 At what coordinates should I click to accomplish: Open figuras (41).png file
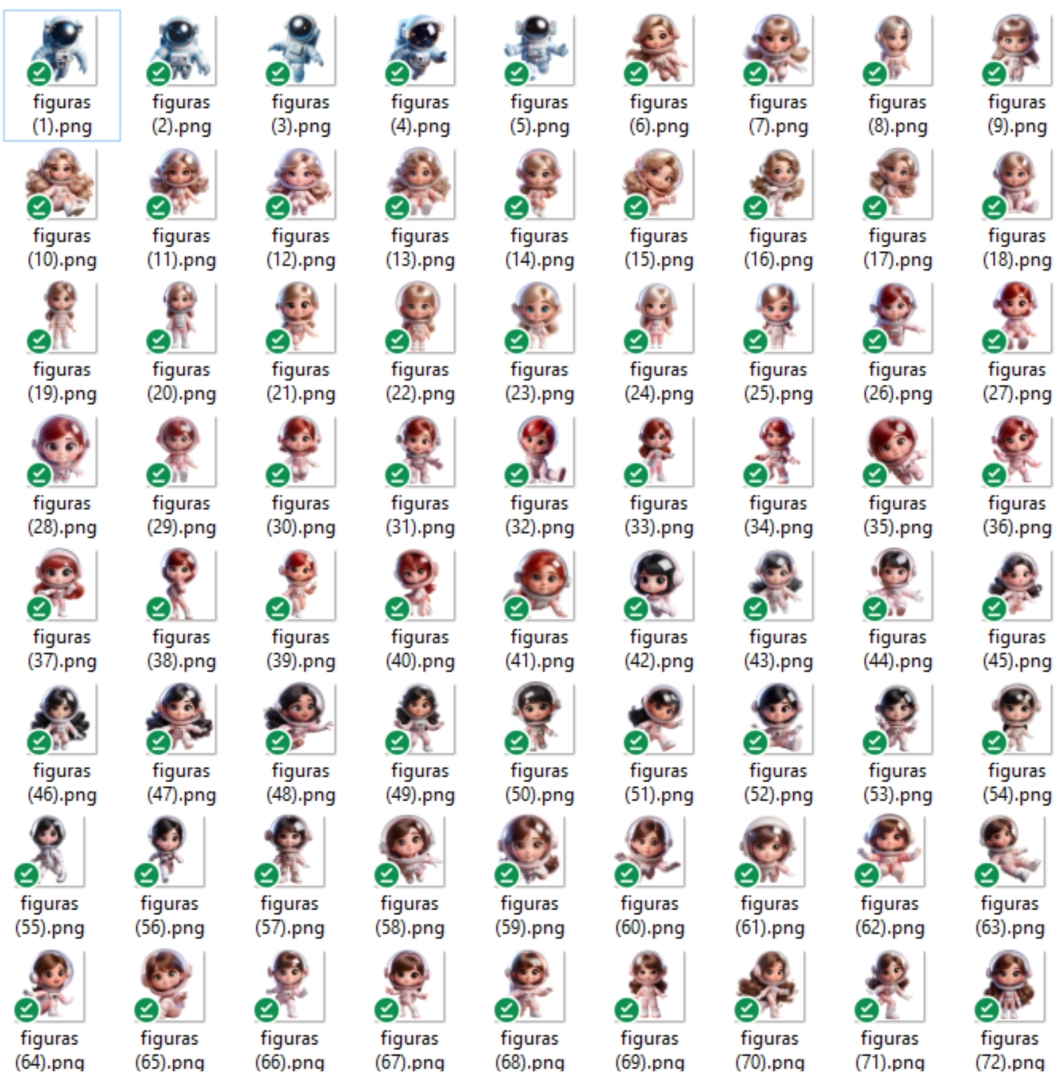tap(539, 583)
